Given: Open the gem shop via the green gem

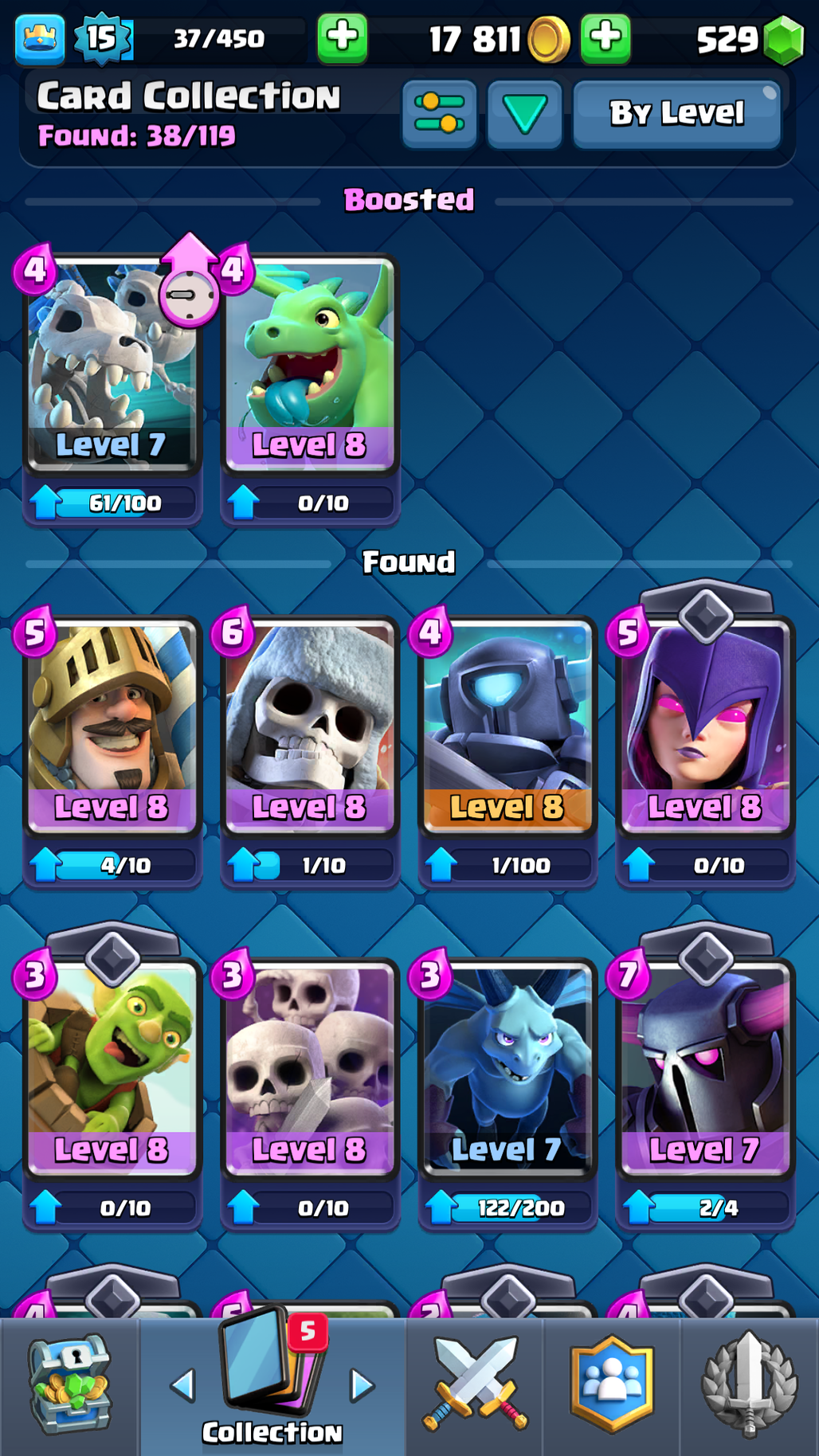Looking at the screenshot, I should 784,40.
